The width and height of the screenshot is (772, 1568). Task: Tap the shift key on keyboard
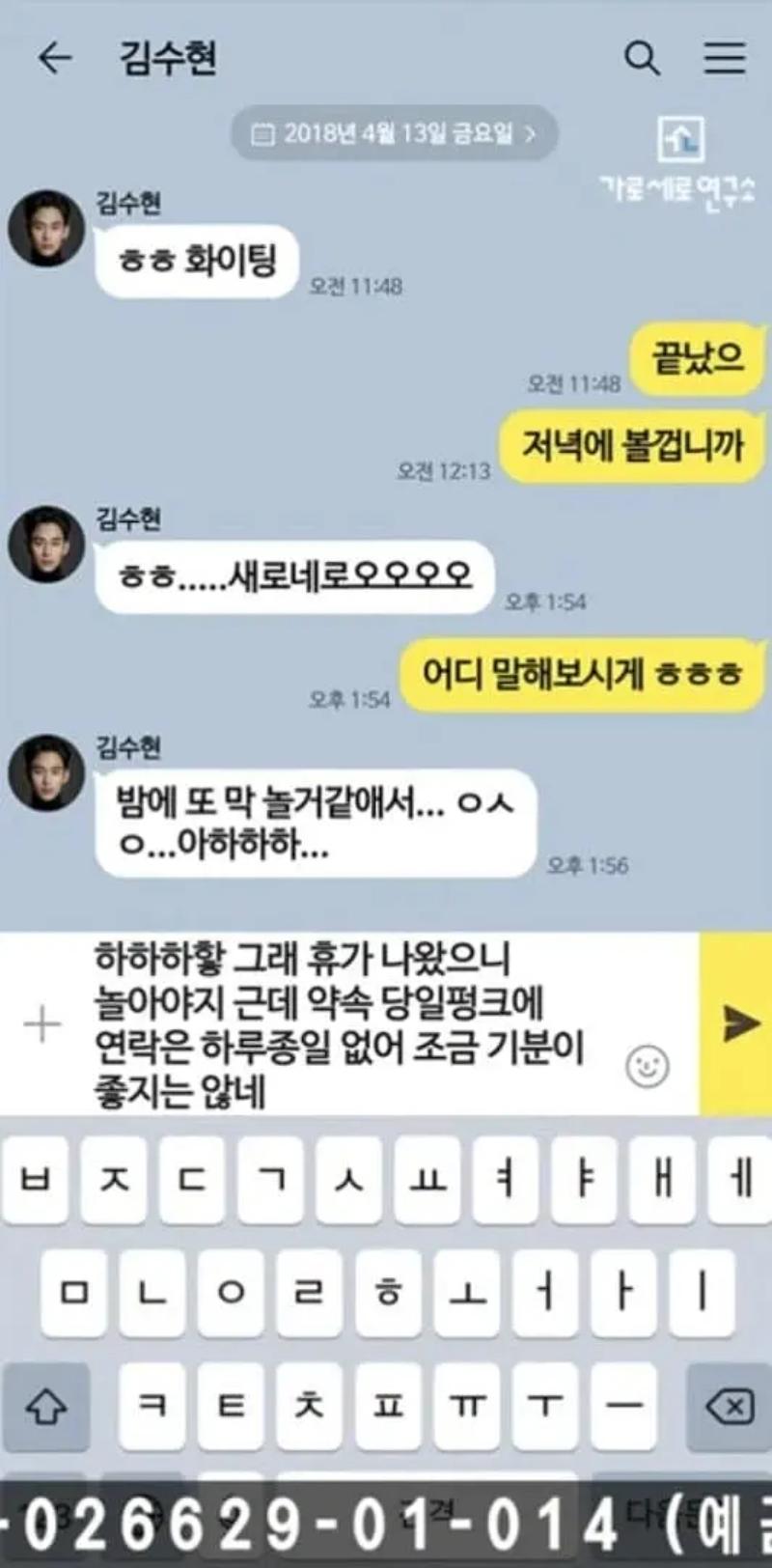click(45, 1407)
